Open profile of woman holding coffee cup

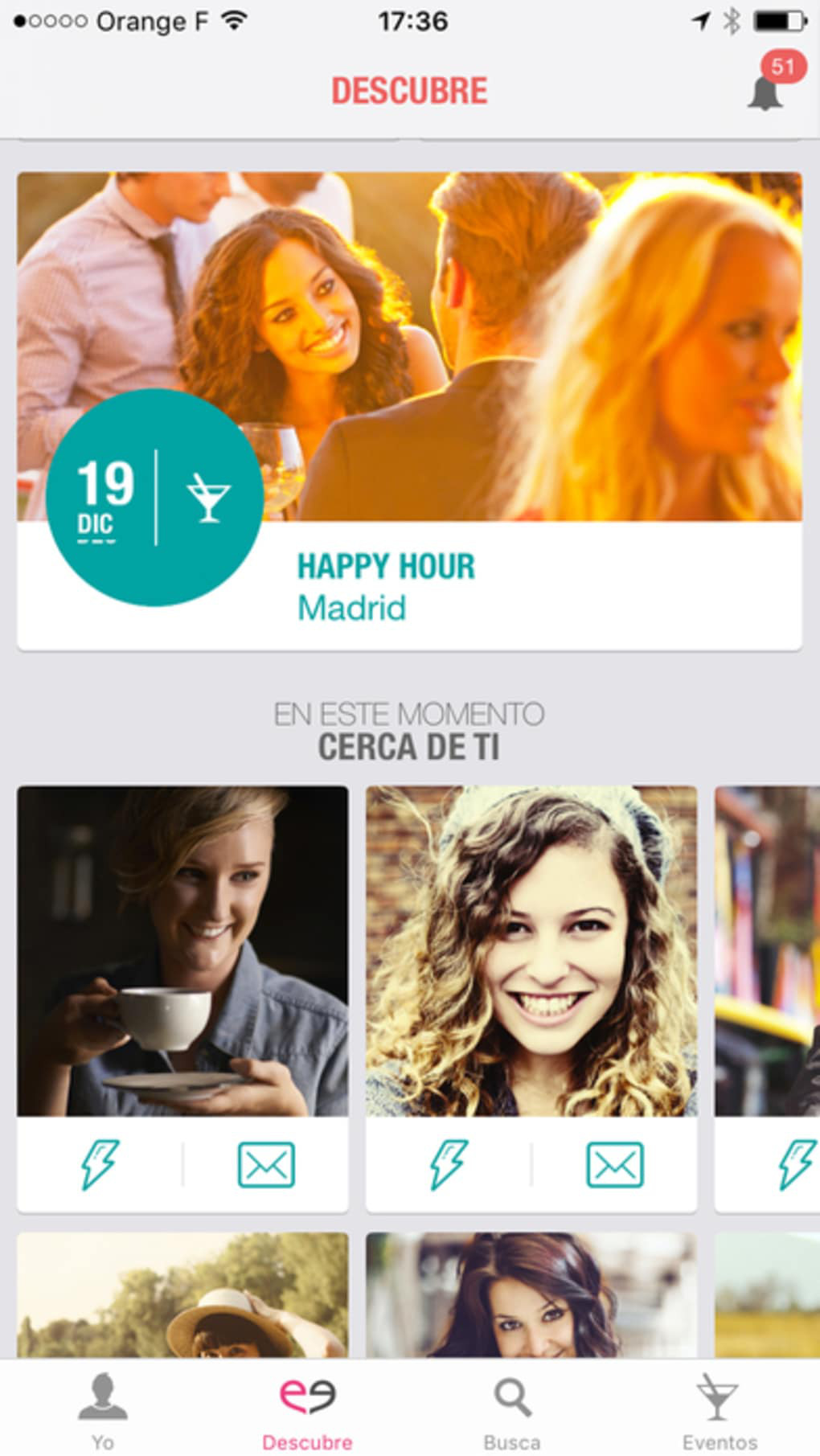point(182,950)
